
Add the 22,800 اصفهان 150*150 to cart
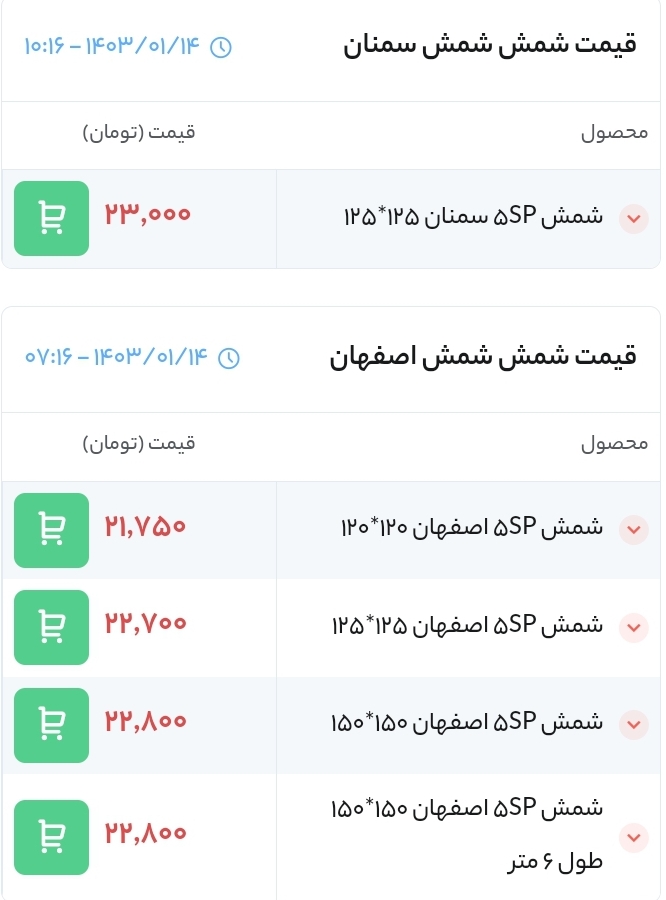51,724
